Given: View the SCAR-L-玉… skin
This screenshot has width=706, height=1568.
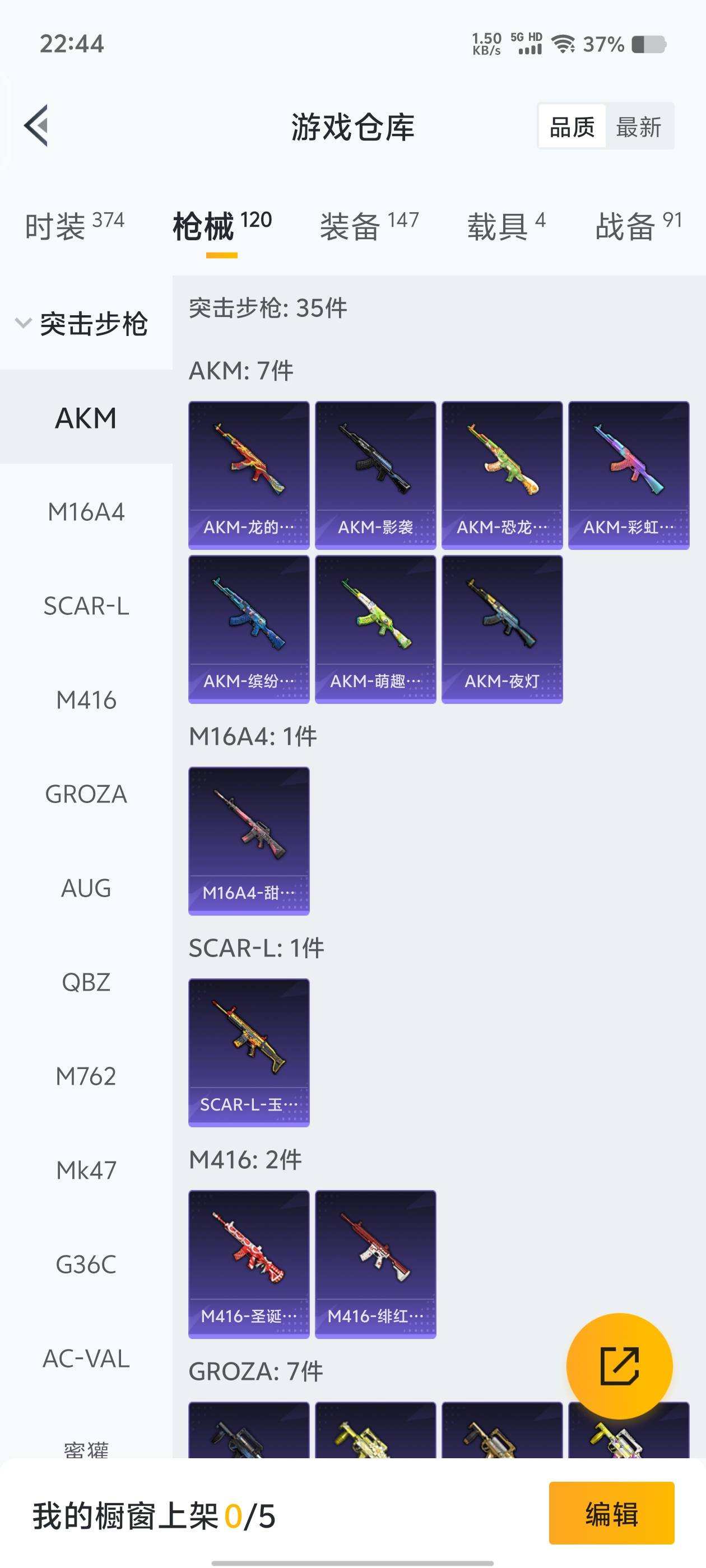Looking at the screenshot, I should [x=249, y=1052].
